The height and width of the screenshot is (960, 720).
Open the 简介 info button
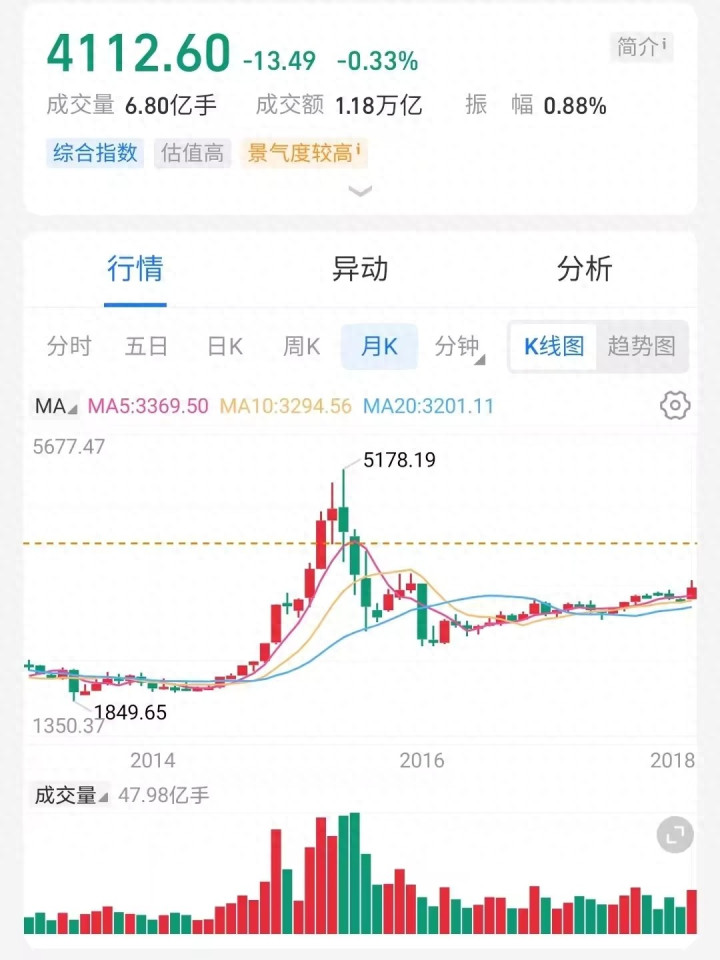pos(642,47)
